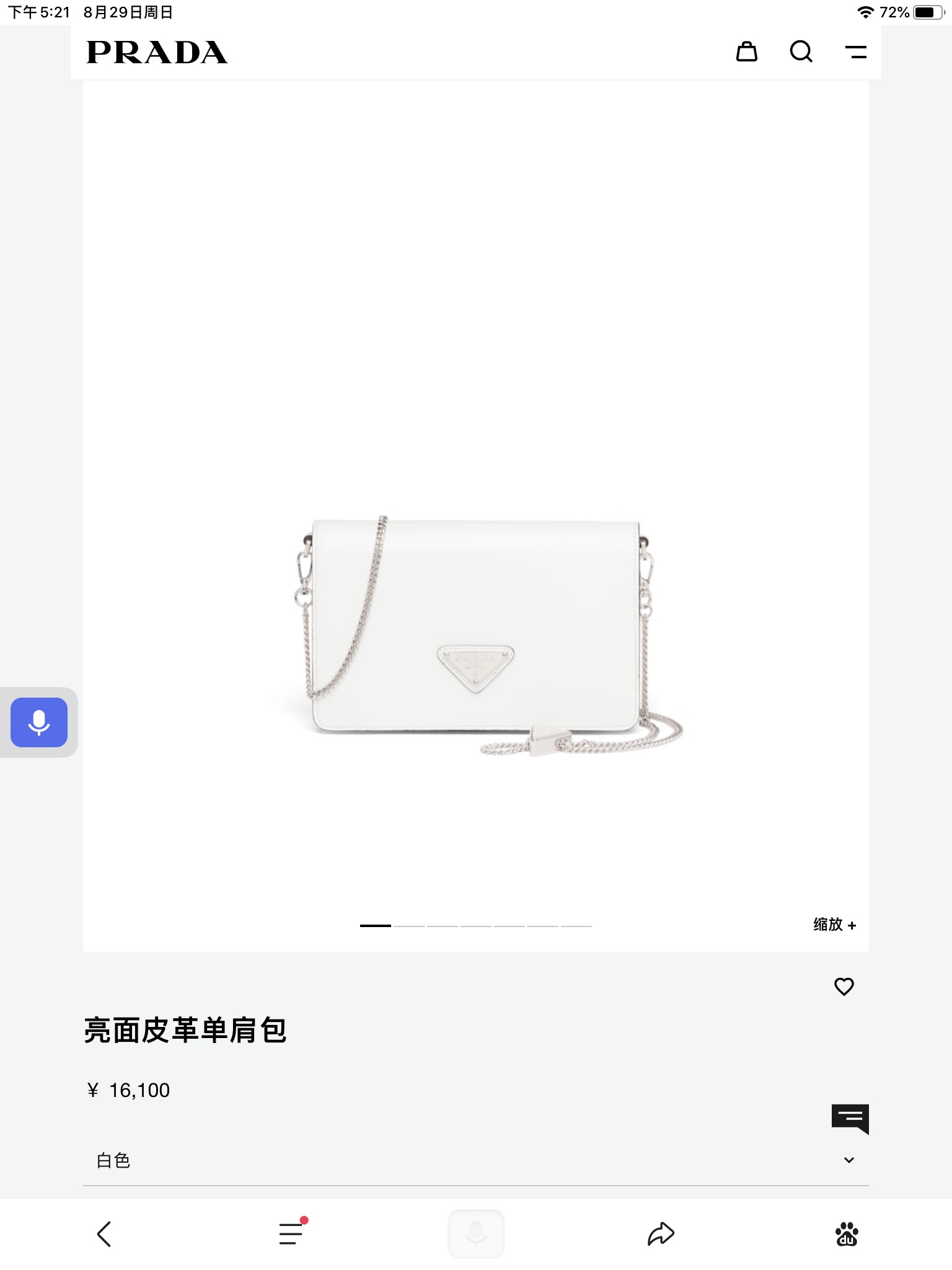
Task: Open the browser menu with red dot
Action: click(291, 1233)
